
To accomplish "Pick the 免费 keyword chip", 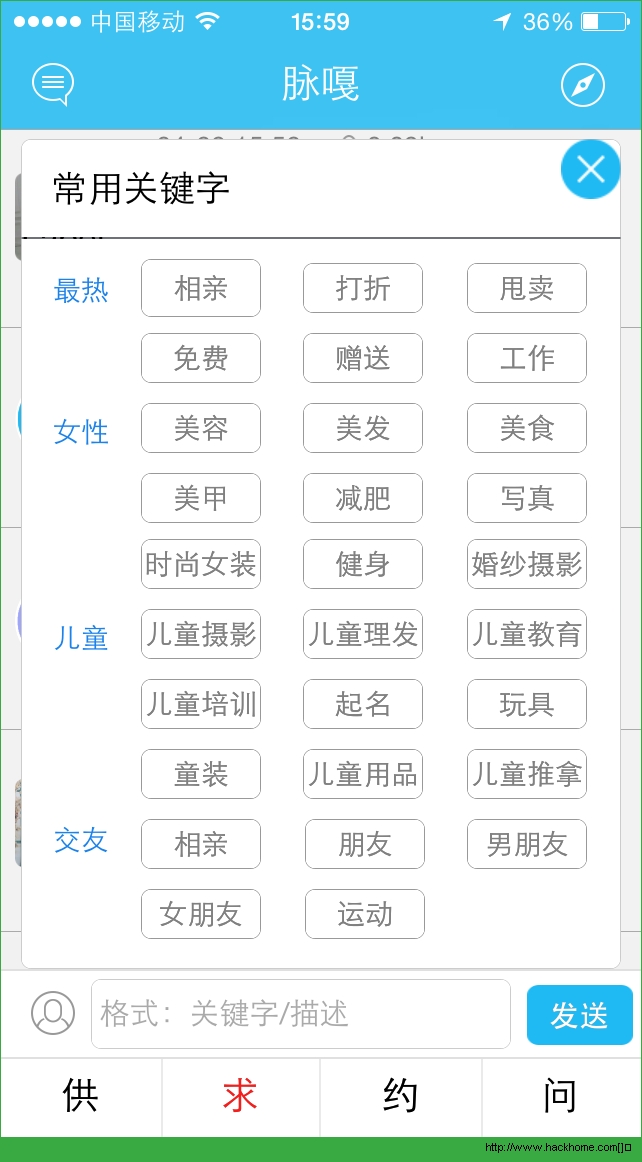I will pos(201,358).
